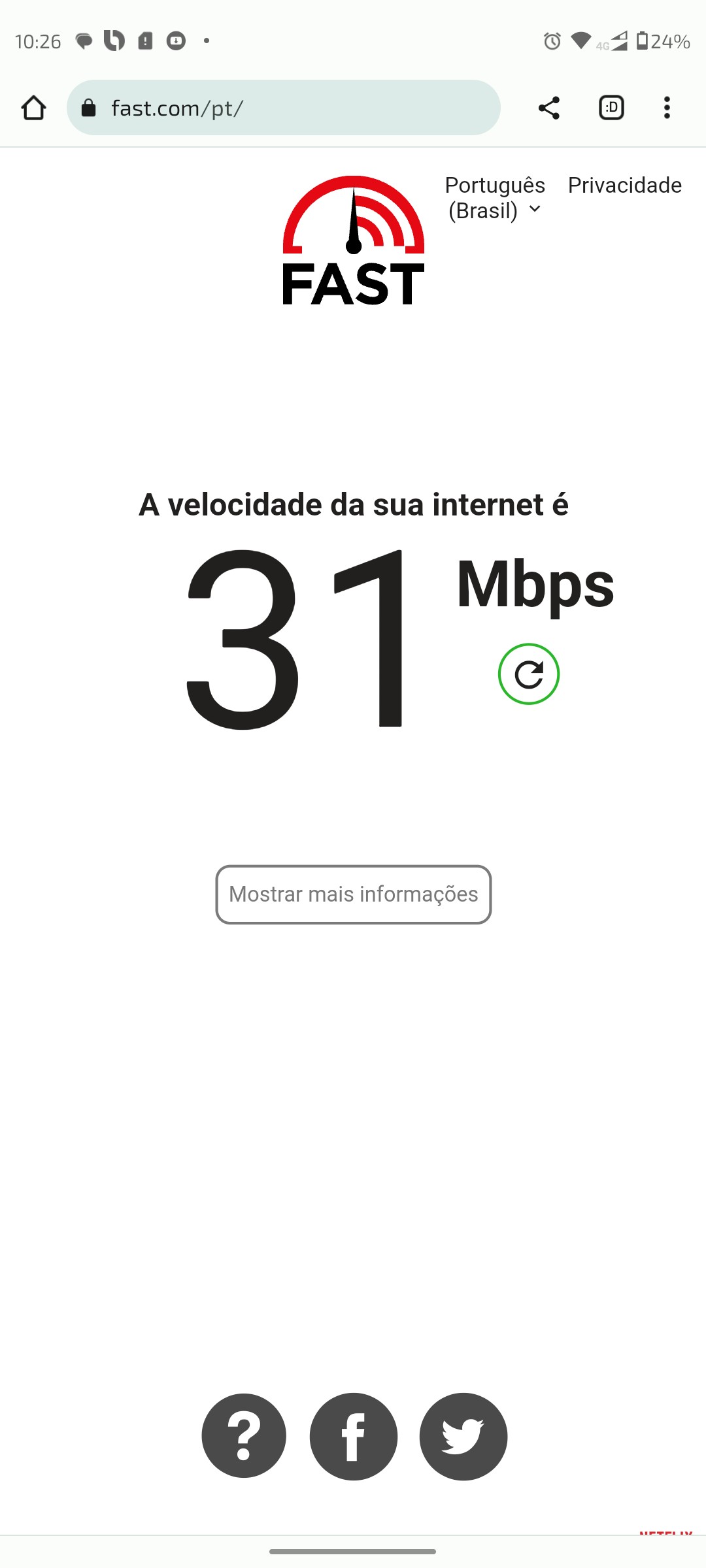Open the Privacidade link
Screen dimensions: 706x1568
tap(624, 186)
